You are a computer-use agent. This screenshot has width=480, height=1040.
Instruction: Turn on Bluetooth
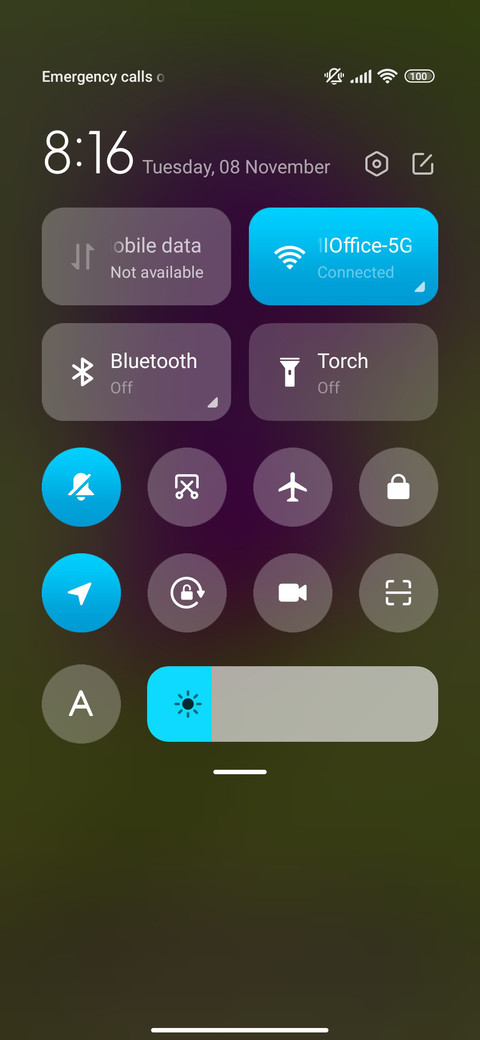(x=137, y=372)
